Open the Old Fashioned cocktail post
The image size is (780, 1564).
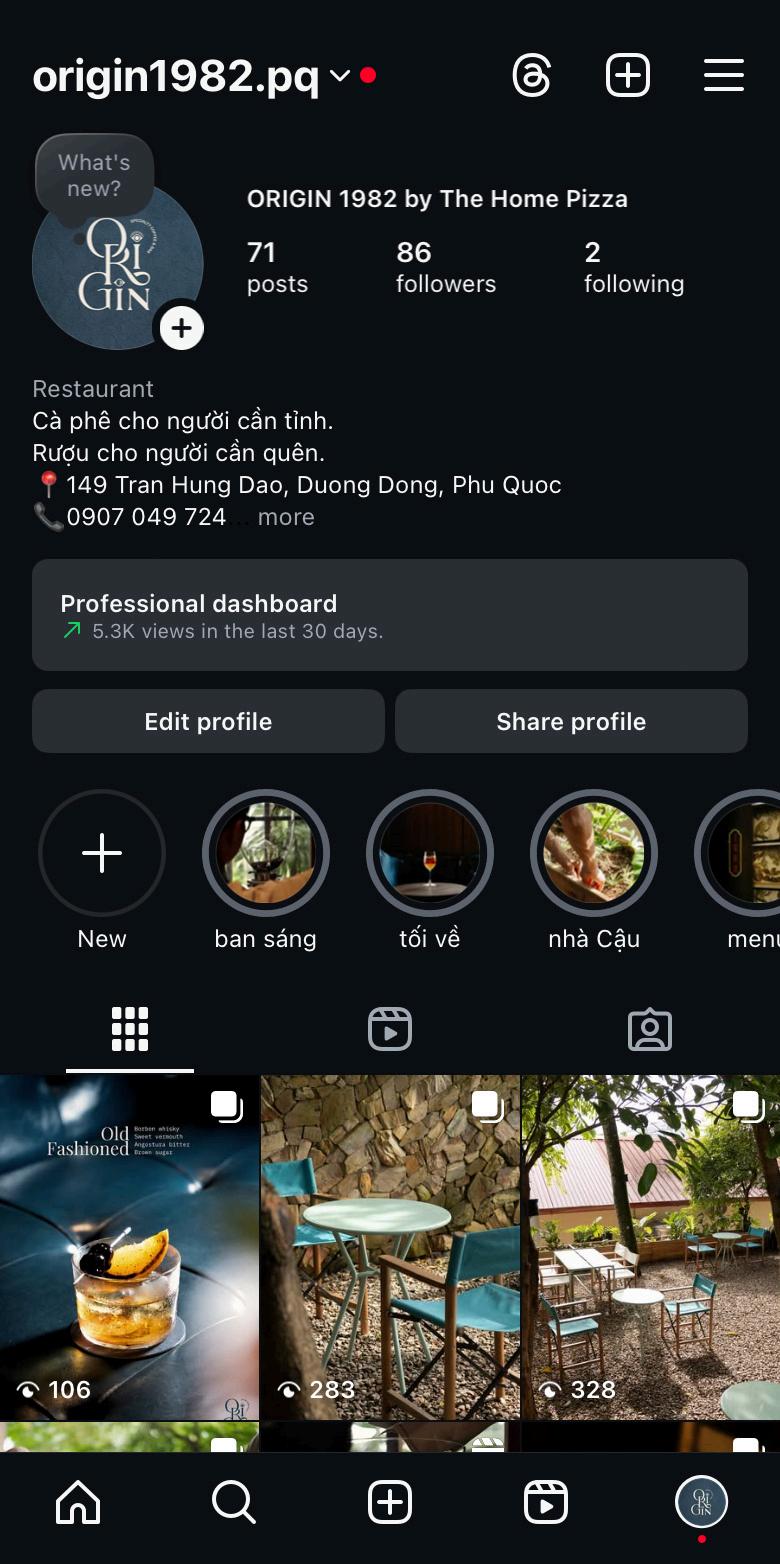(x=129, y=1247)
